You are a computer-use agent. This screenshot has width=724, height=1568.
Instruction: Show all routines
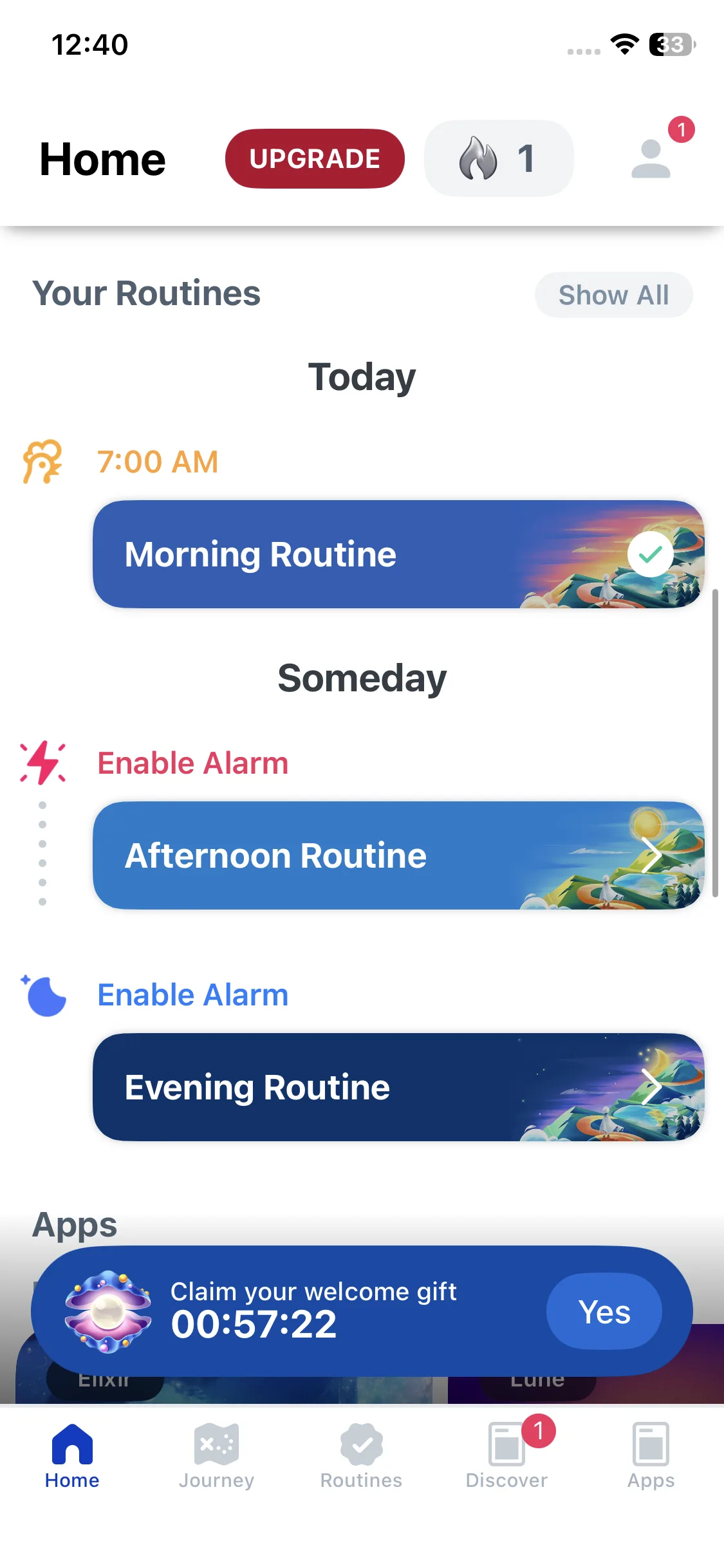click(613, 295)
